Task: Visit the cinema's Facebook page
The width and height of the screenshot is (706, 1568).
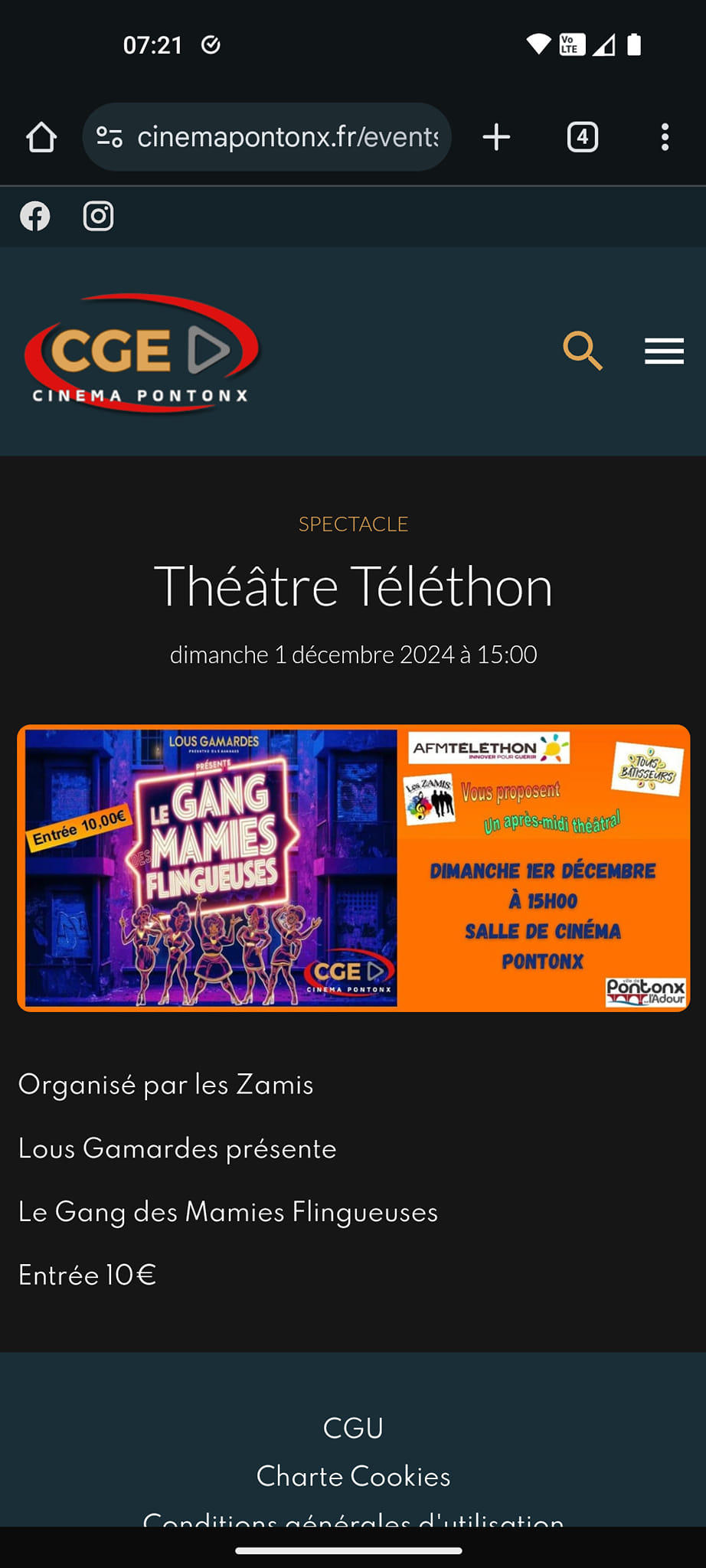Action: (x=35, y=216)
